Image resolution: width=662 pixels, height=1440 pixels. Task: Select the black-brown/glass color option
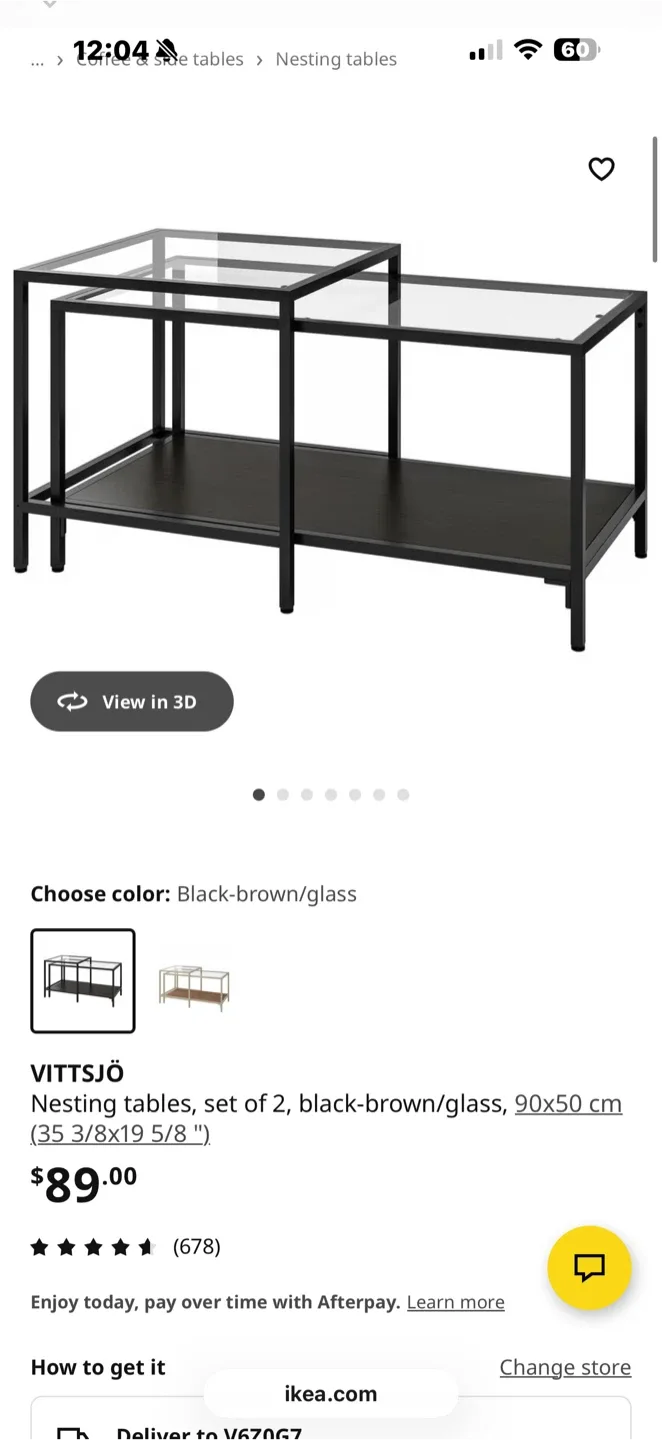tap(83, 981)
